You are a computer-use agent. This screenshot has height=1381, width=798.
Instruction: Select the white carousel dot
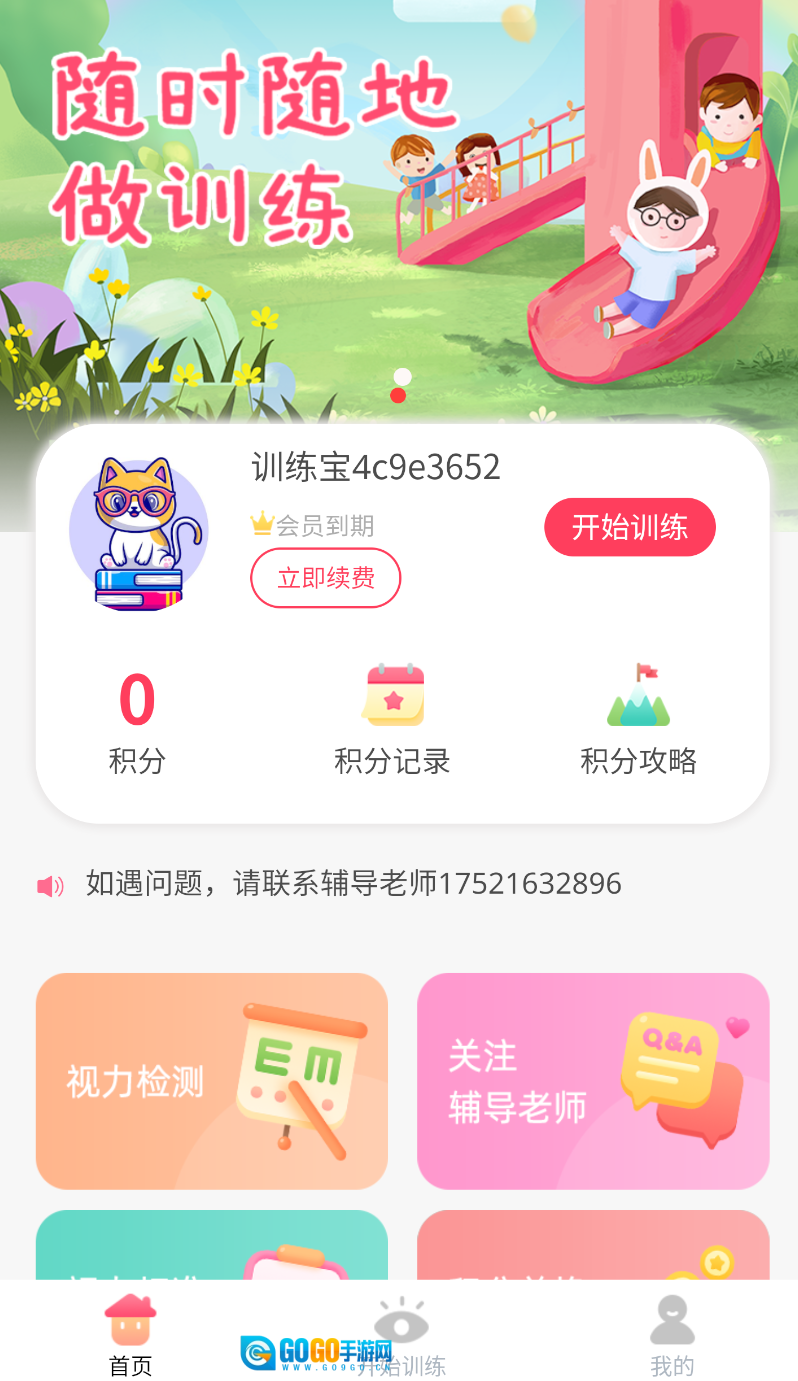pos(403,375)
